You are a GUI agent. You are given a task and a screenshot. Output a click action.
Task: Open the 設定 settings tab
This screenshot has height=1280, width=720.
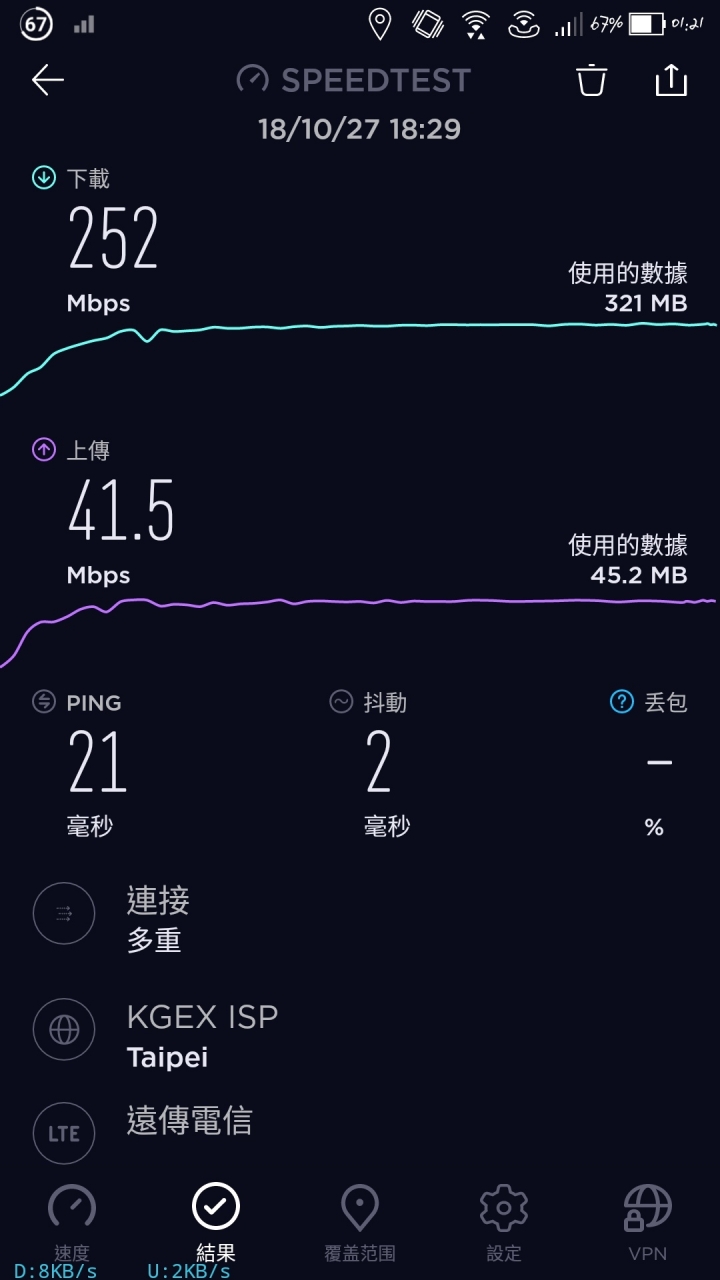(504, 1220)
